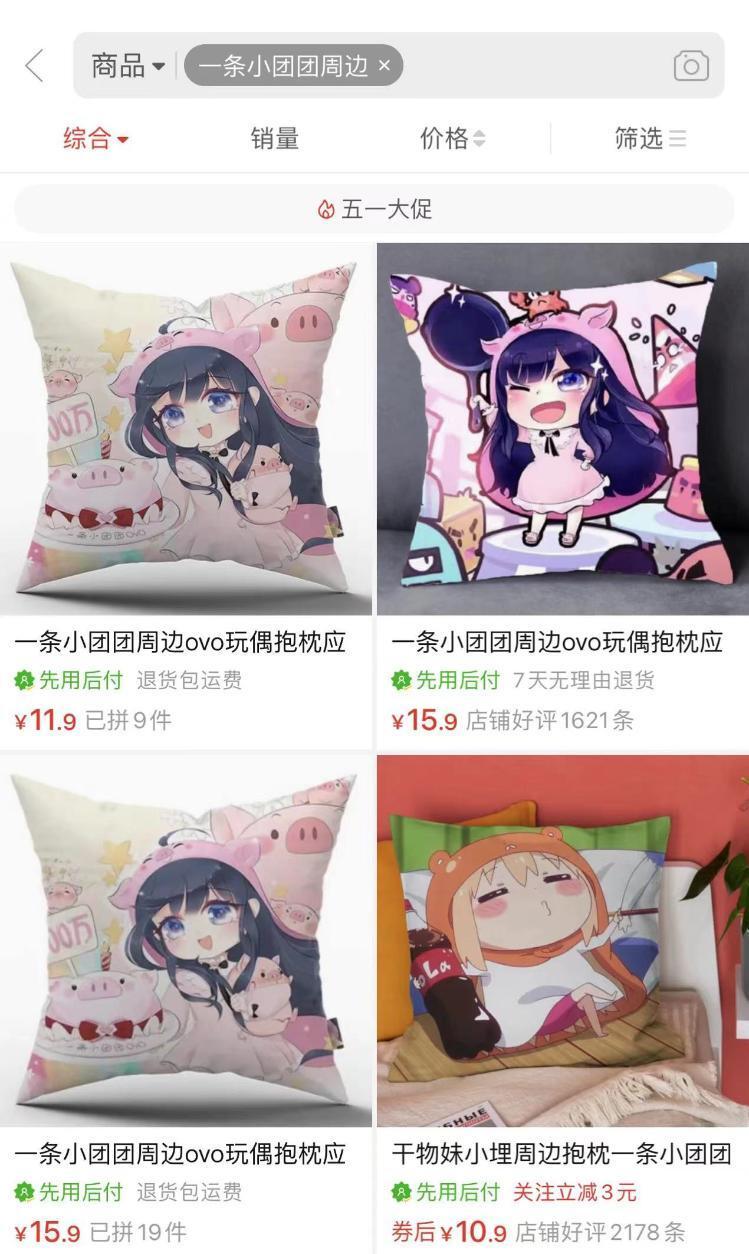Select the 综合 sorting tab
The image size is (749, 1254).
pos(96,138)
